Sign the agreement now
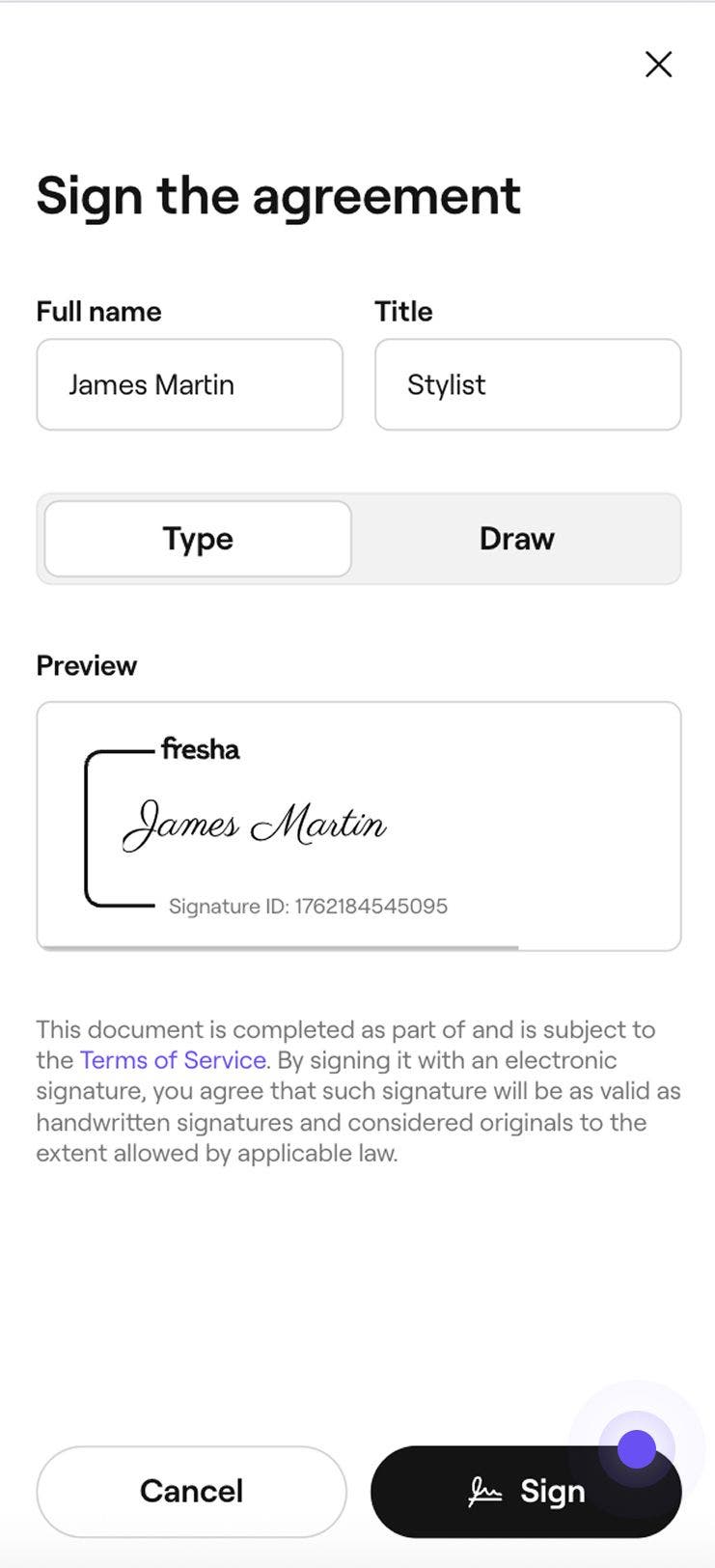Image resolution: width=715 pixels, height=1568 pixels. (x=526, y=1492)
